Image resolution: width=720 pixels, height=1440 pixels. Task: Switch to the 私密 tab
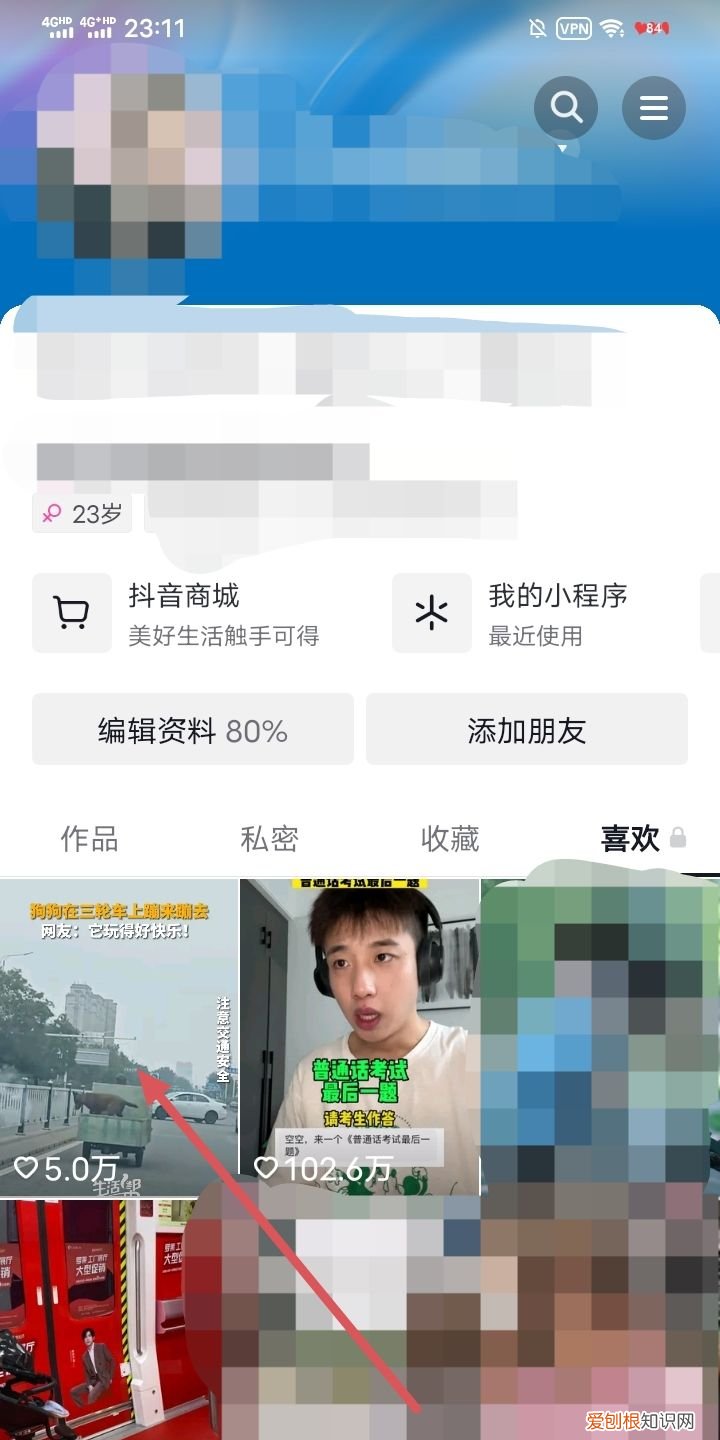tap(269, 840)
